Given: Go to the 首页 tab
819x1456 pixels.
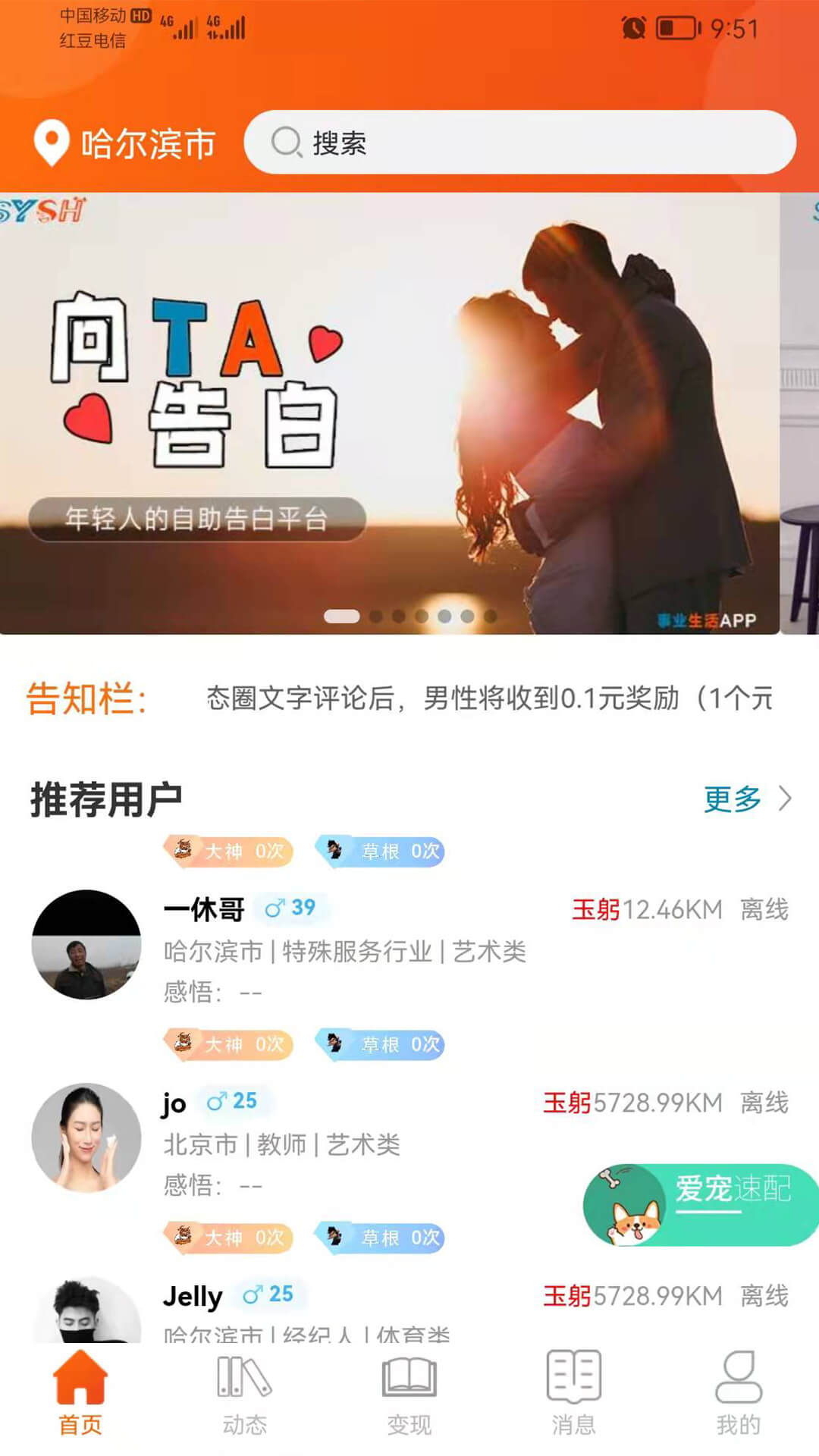Looking at the screenshot, I should coord(80,1394).
